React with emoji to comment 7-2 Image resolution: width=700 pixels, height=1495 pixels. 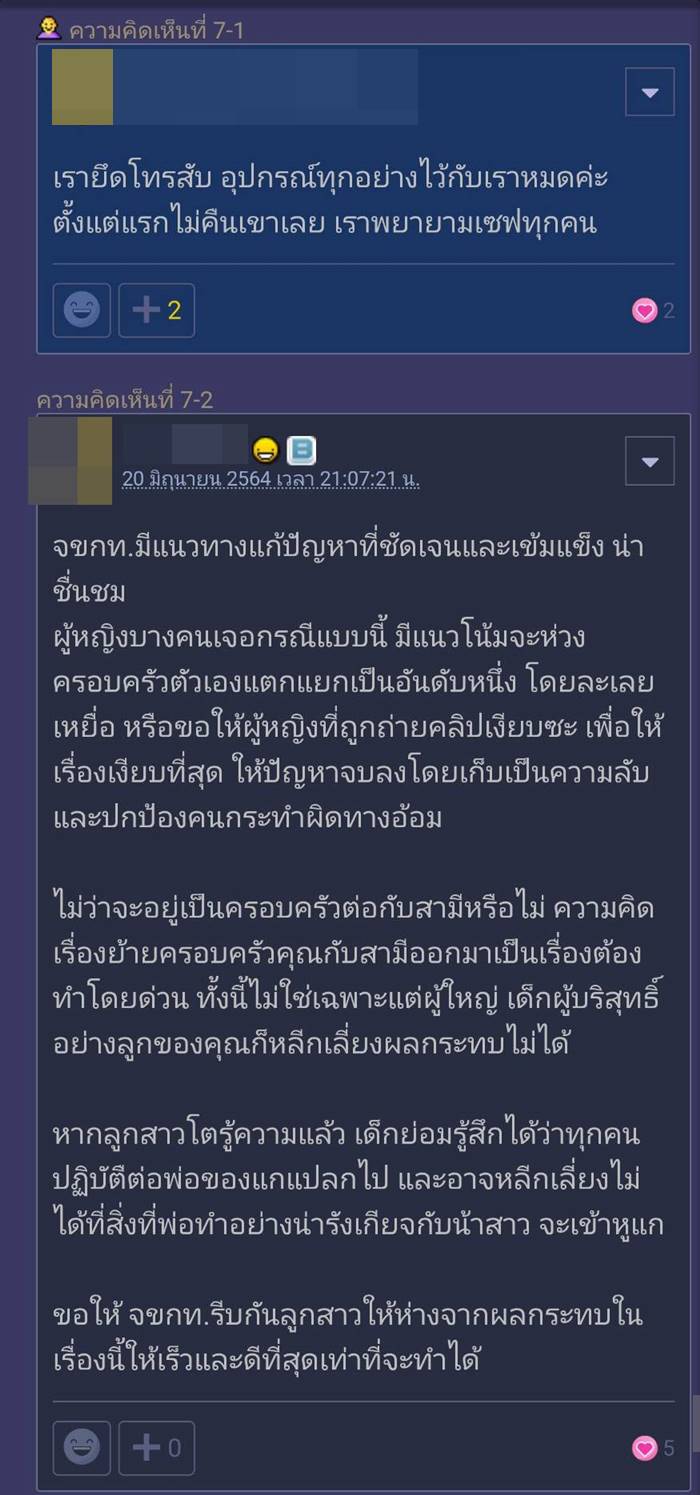pyautogui.click(x=82, y=1447)
